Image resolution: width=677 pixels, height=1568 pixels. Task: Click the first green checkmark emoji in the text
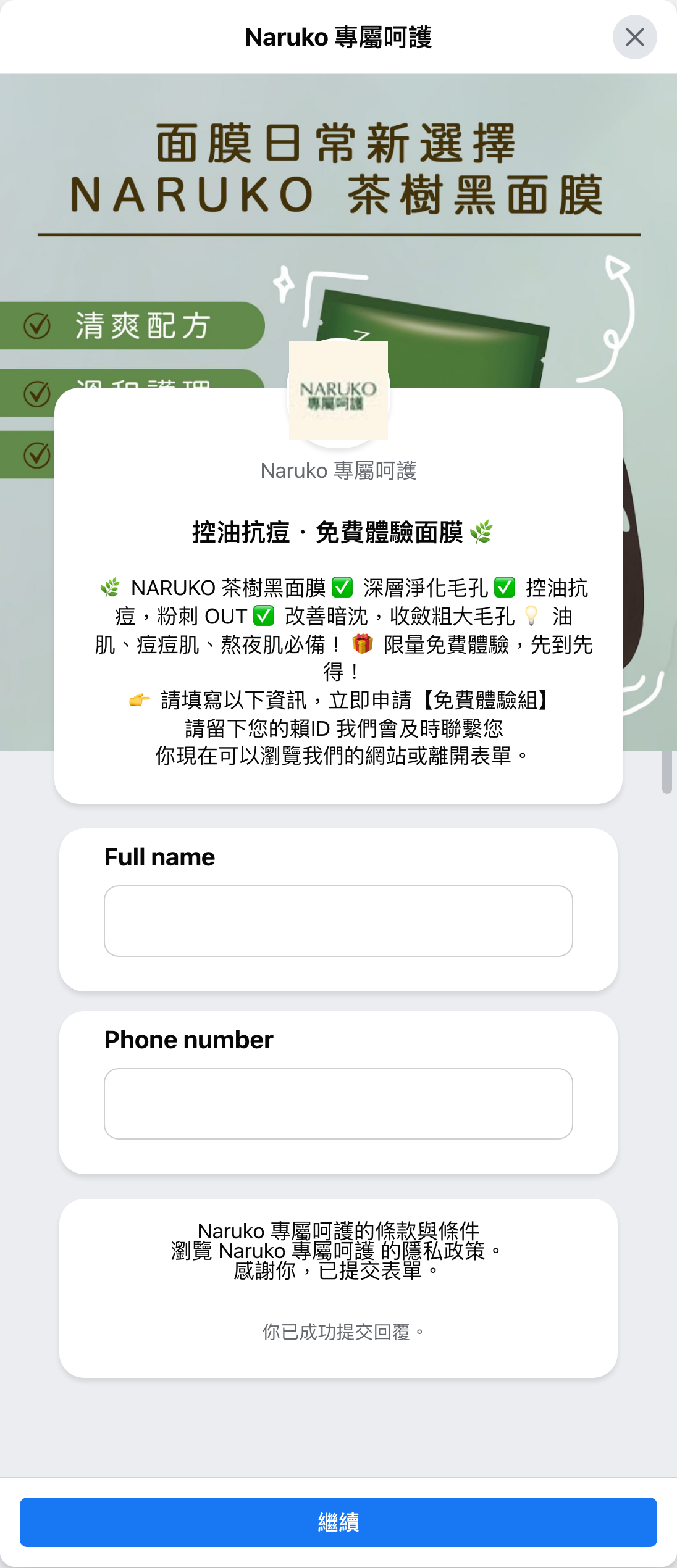343,586
